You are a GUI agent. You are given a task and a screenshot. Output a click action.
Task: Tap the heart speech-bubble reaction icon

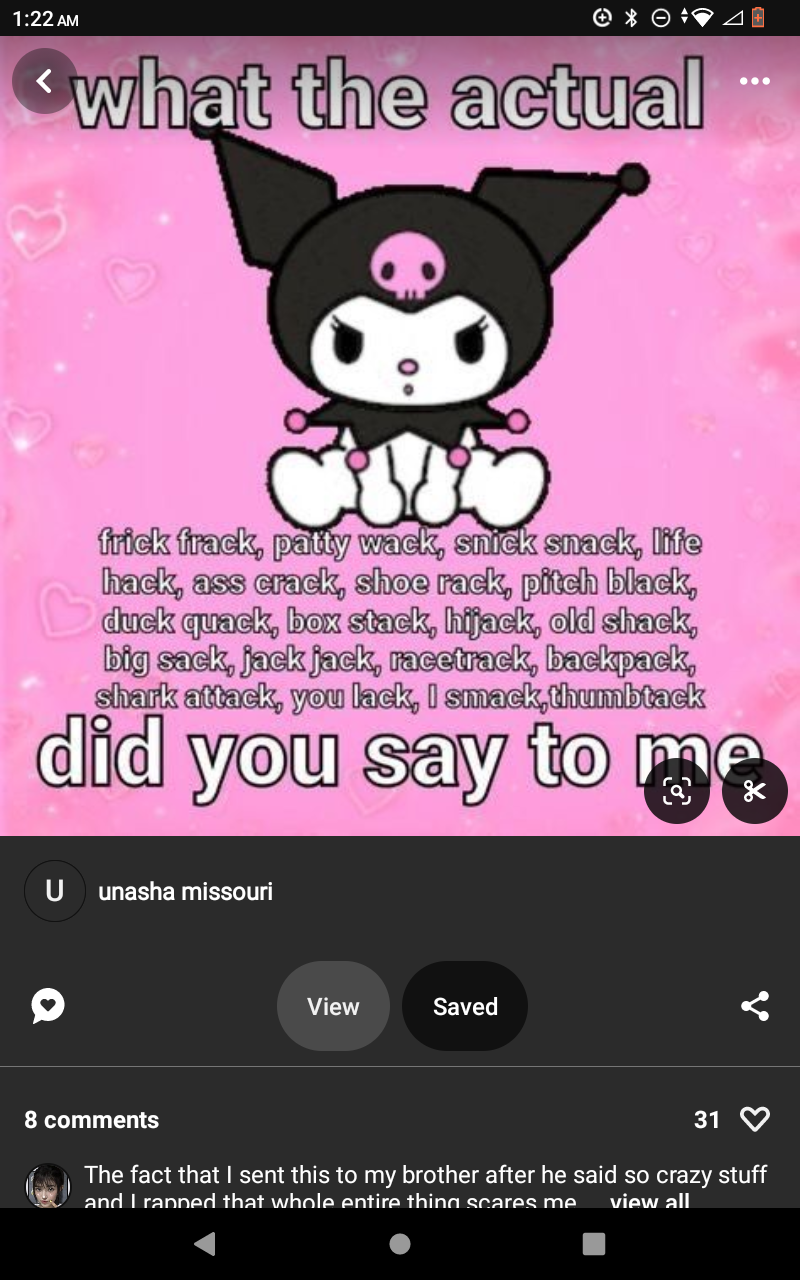pyautogui.click(x=48, y=1006)
